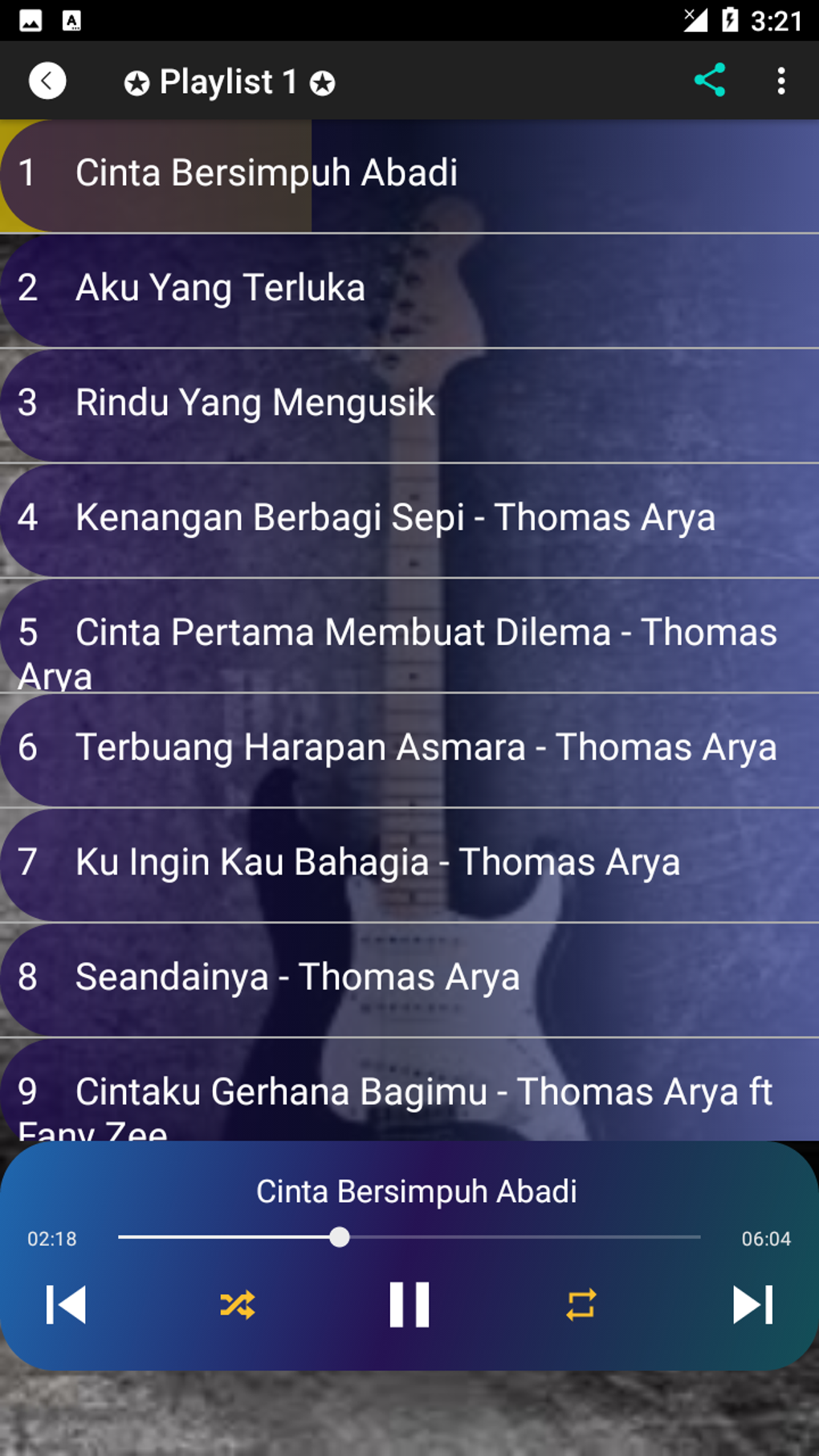
Task: Share this playlist
Action: tap(710, 81)
